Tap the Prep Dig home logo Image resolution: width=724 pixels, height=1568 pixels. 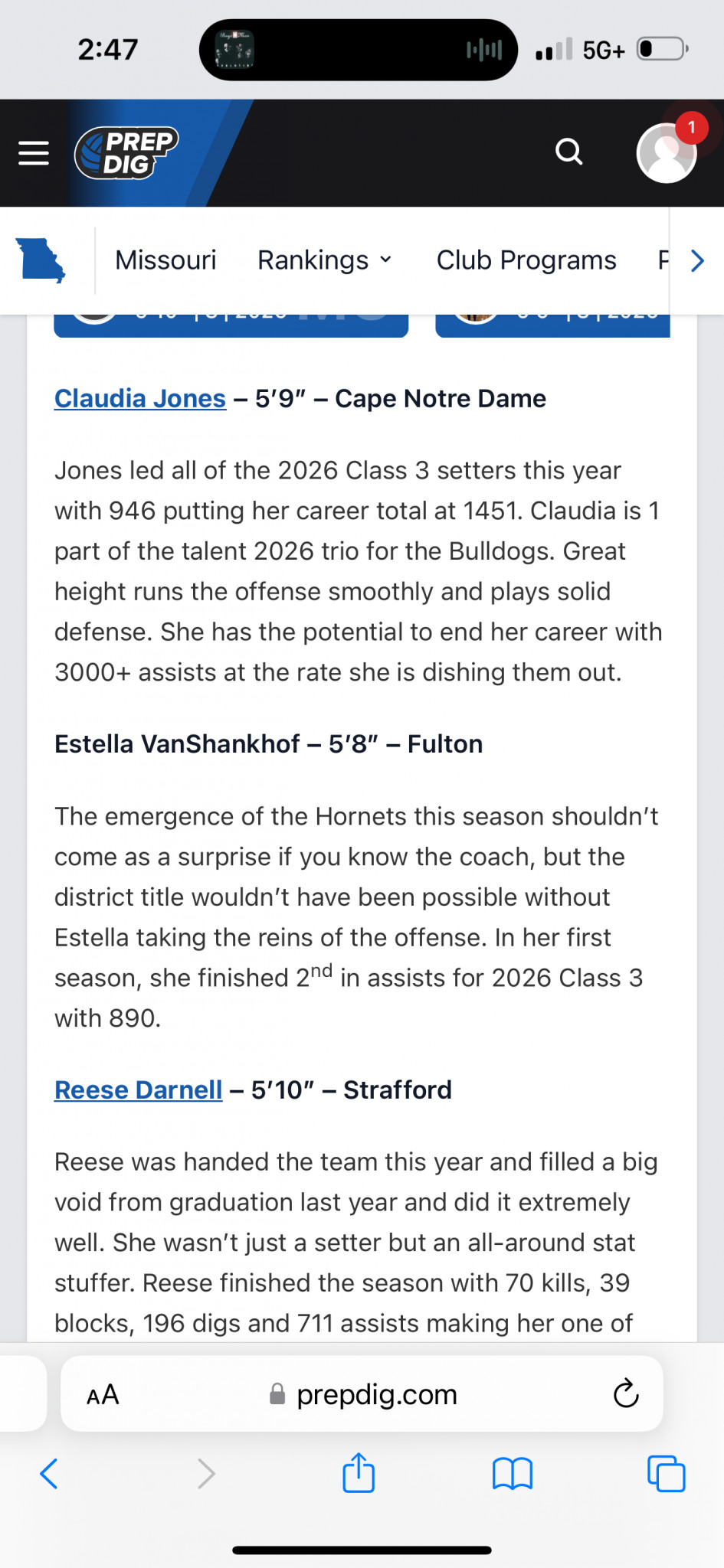coord(126,153)
